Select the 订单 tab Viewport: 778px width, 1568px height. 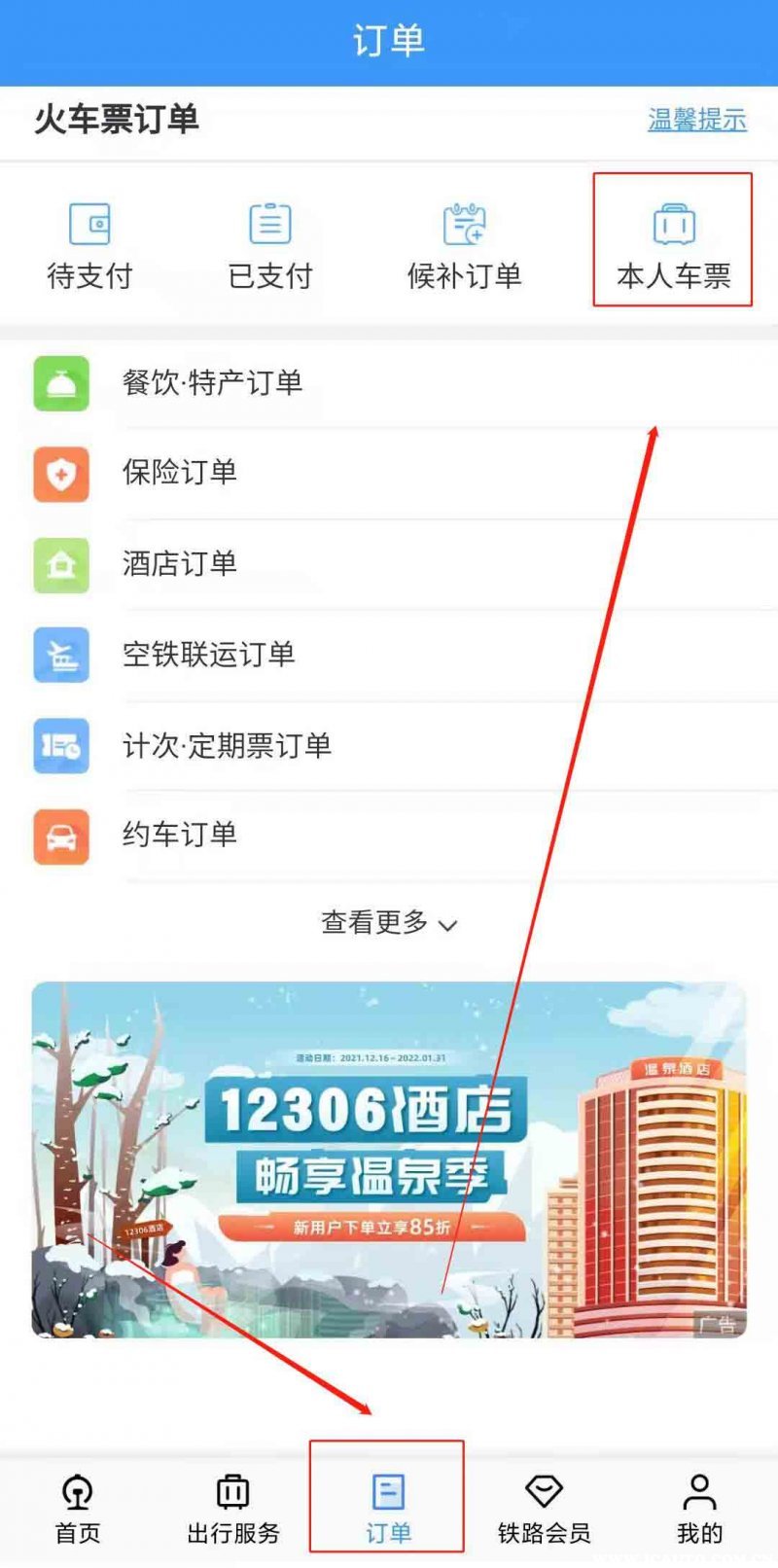[x=388, y=1509]
